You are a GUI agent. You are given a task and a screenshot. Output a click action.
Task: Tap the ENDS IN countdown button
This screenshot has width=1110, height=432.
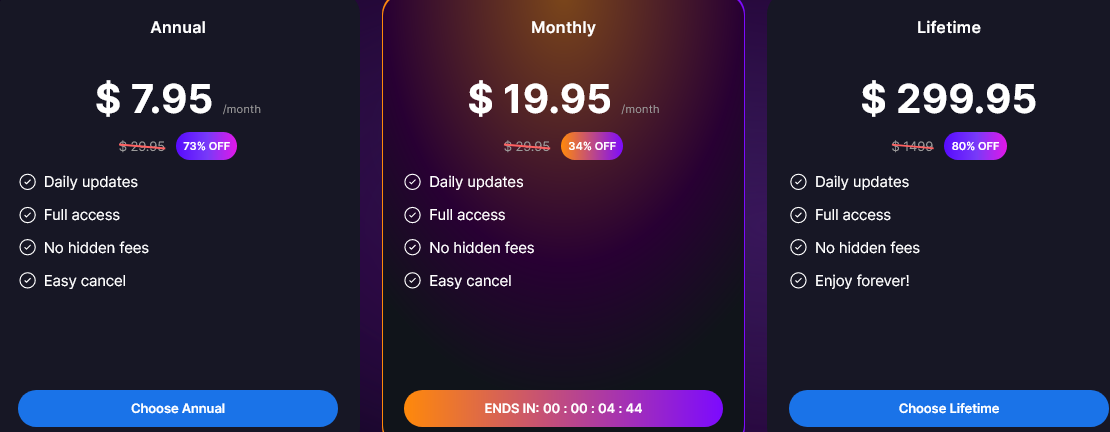point(563,408)
